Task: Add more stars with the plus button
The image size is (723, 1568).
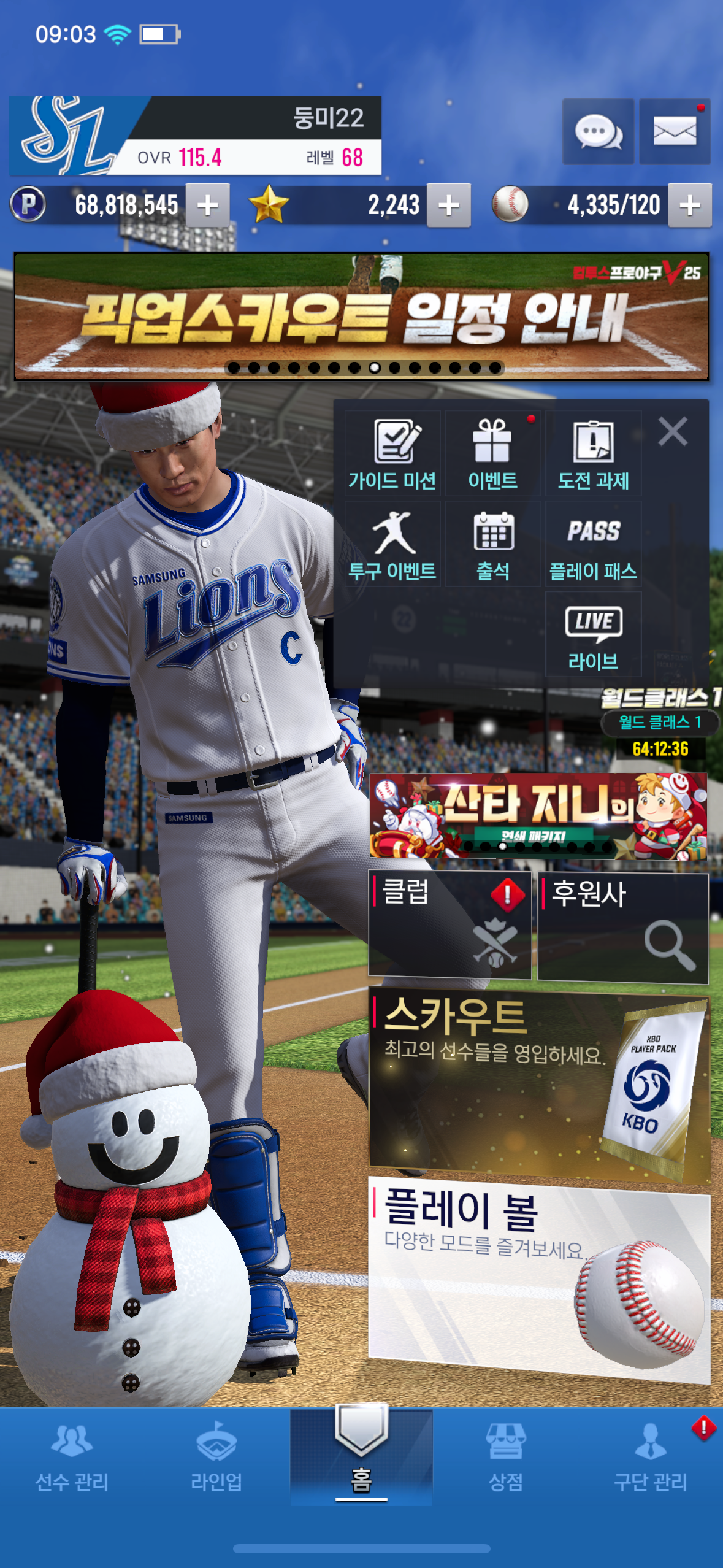Action: (449, 206)
